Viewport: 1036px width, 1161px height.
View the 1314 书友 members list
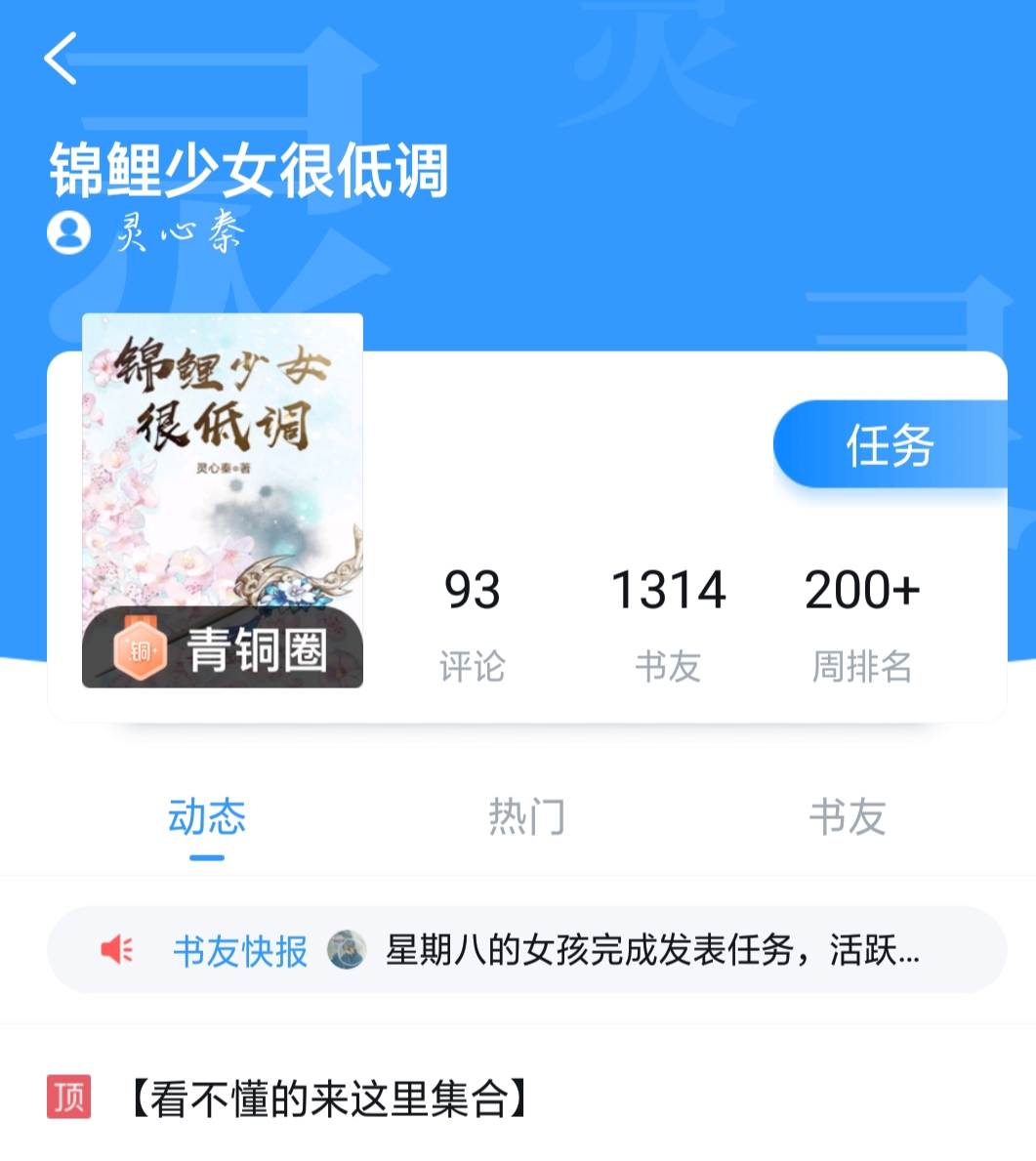pyautogui.click(x=668, y=622)
